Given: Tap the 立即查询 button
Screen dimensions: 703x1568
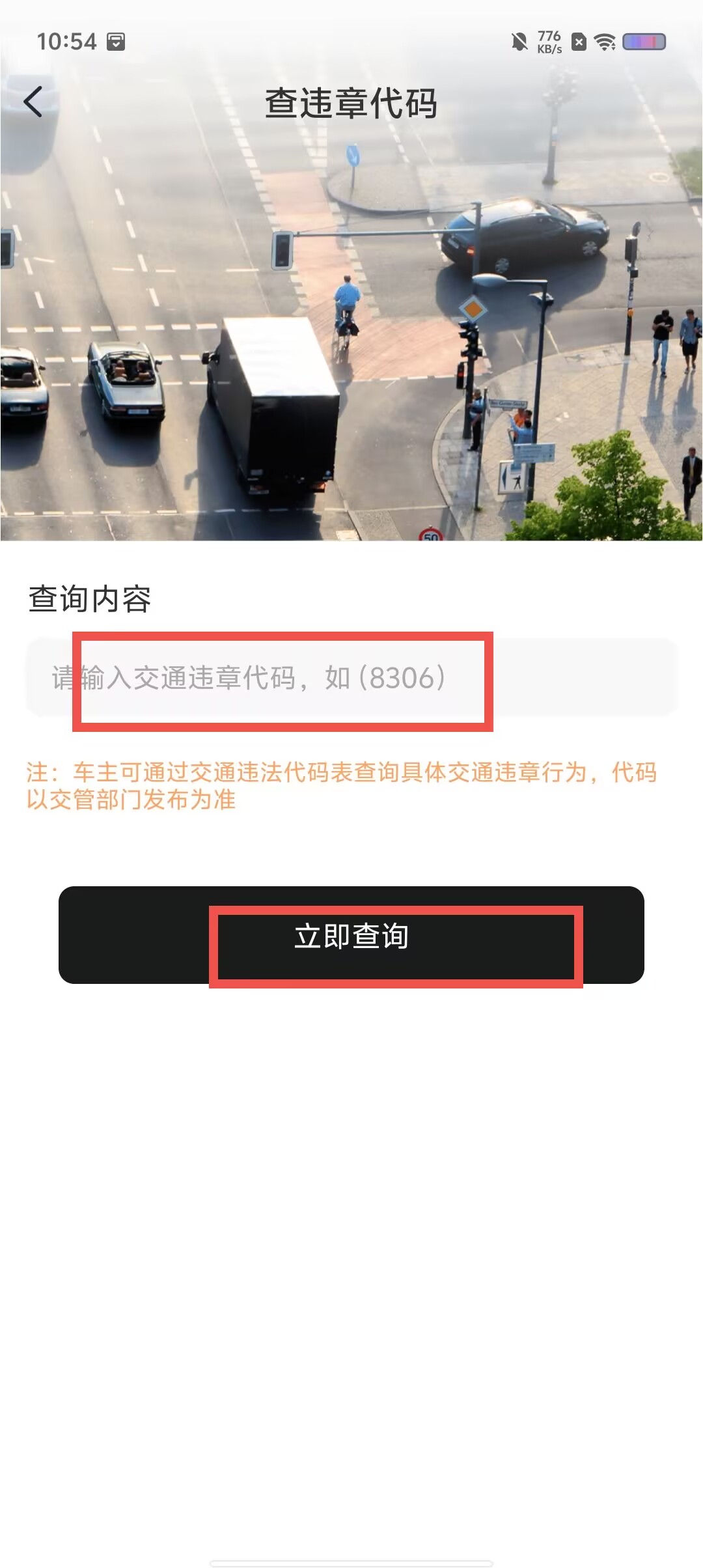Looking at the screenshot, I should tap(351, 934).
